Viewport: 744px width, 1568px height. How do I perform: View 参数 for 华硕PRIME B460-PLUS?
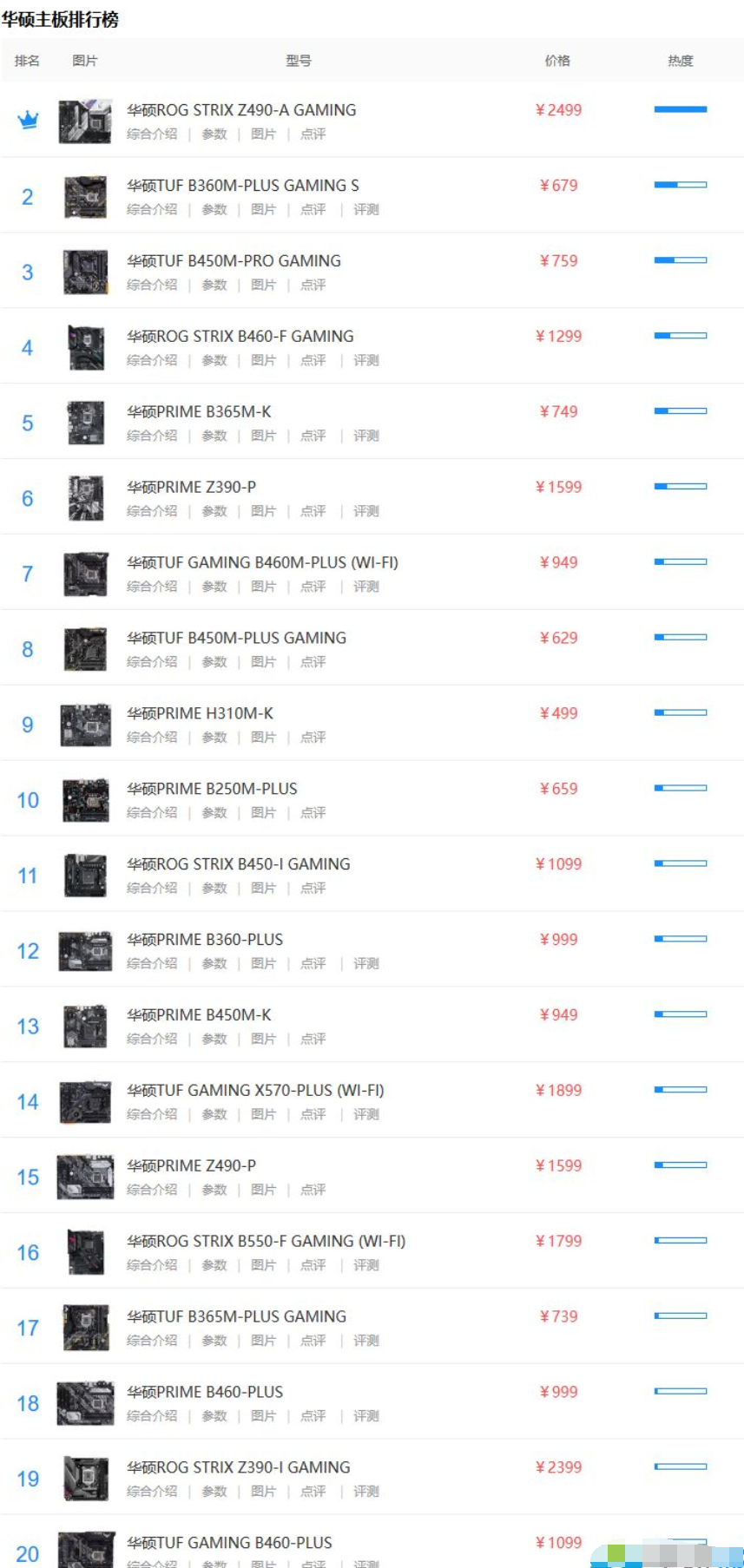pyautogui.click(x=214, y=1416)
